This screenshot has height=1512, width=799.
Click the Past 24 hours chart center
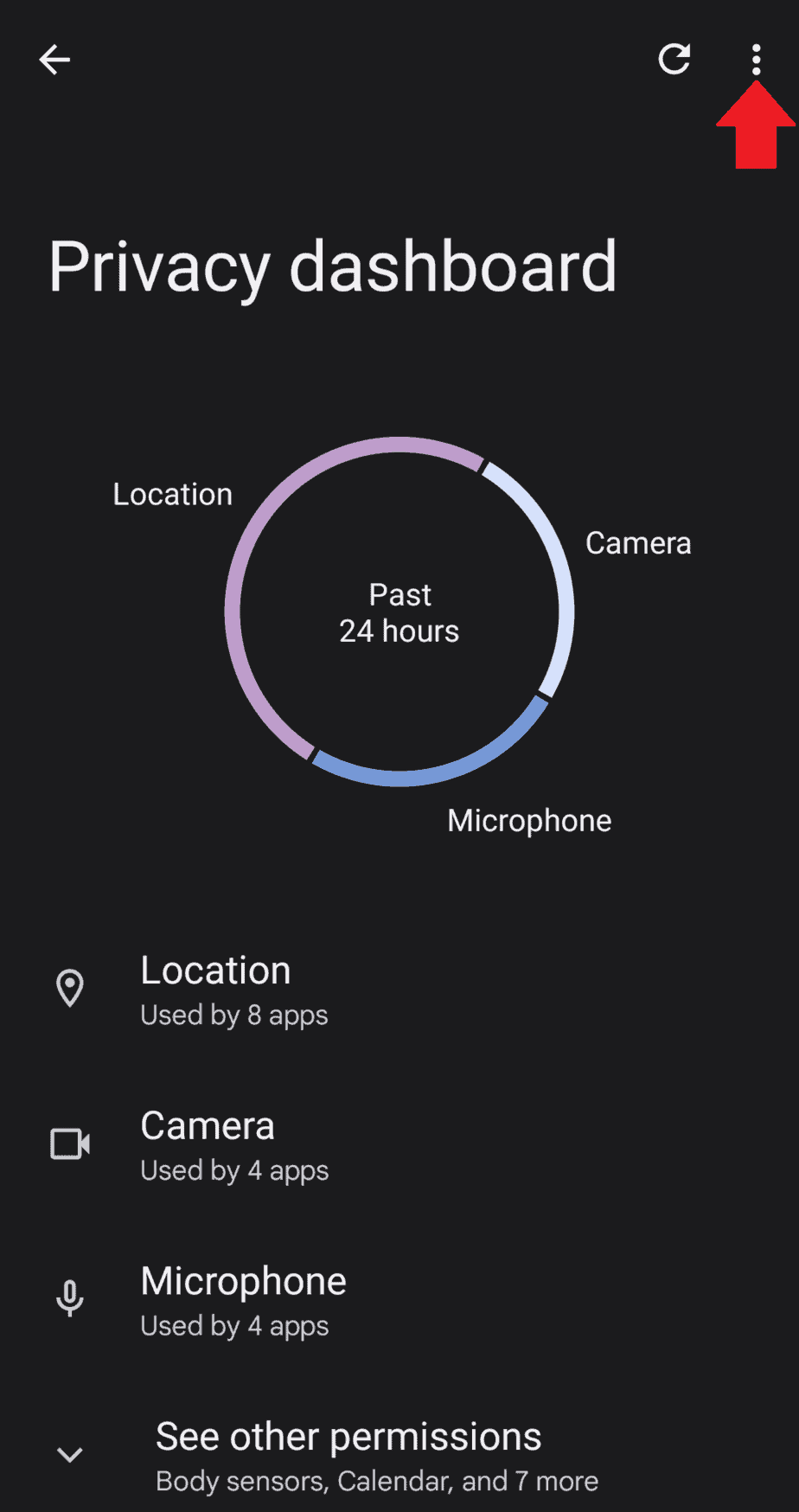click(399, 612)
